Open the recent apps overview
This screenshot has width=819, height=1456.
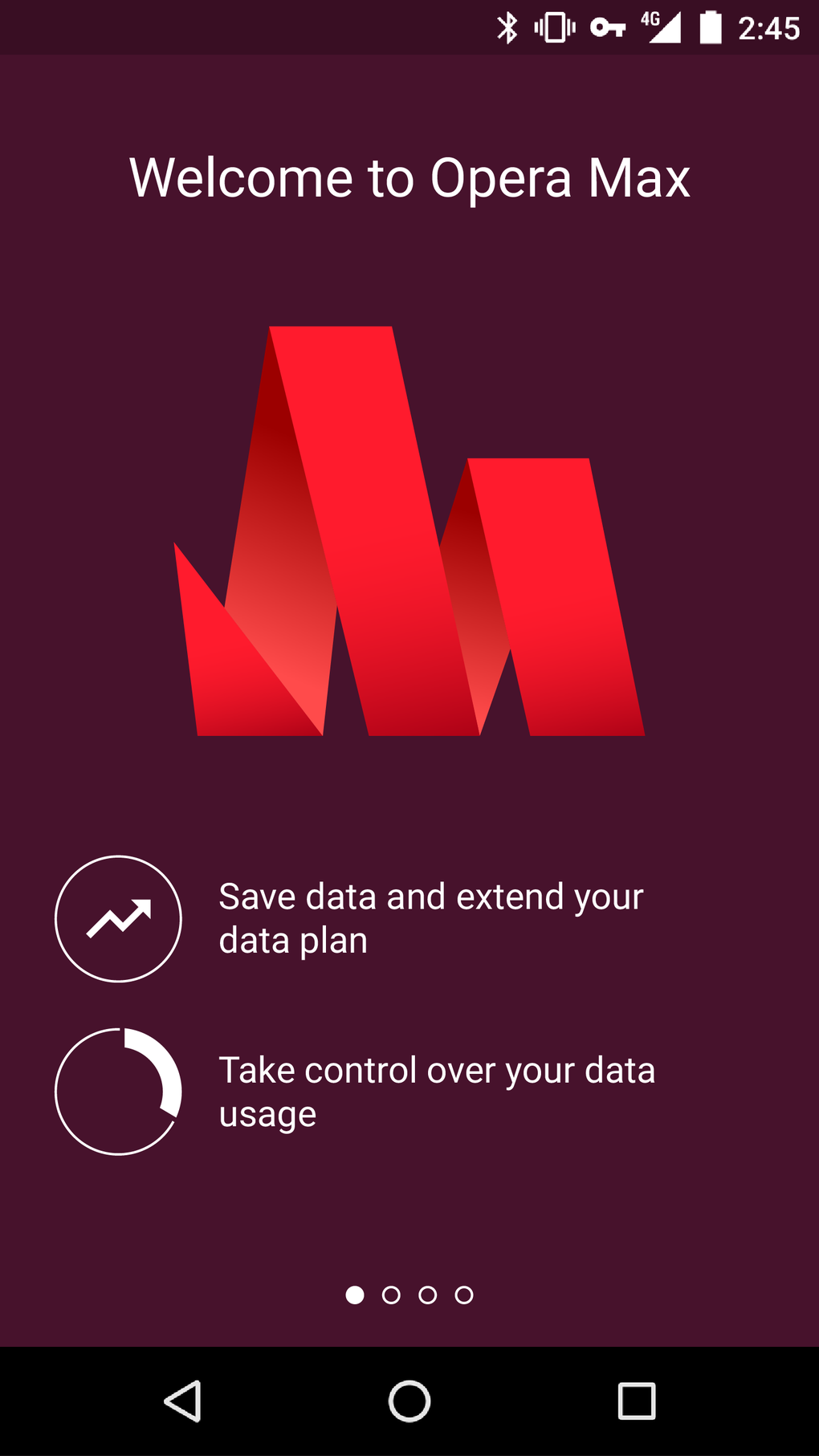click(x=636, y=1401)
